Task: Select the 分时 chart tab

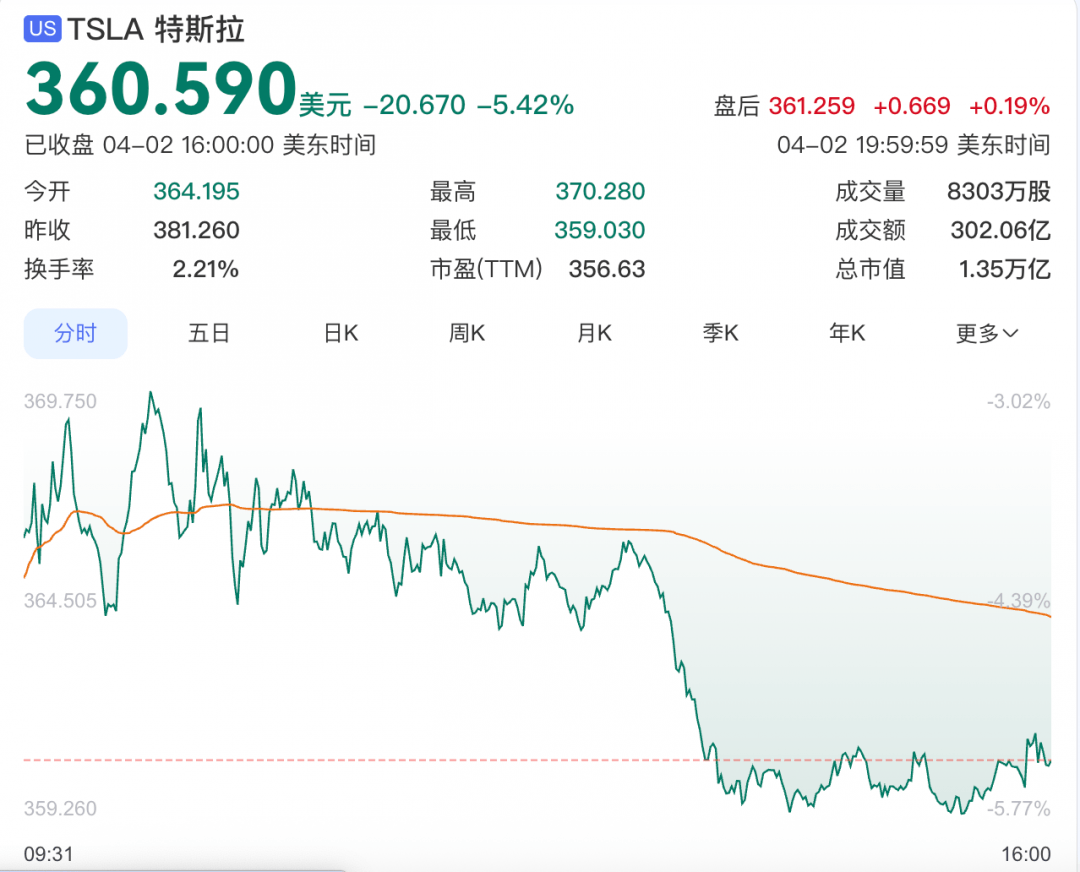Action: tap(76, 333)
